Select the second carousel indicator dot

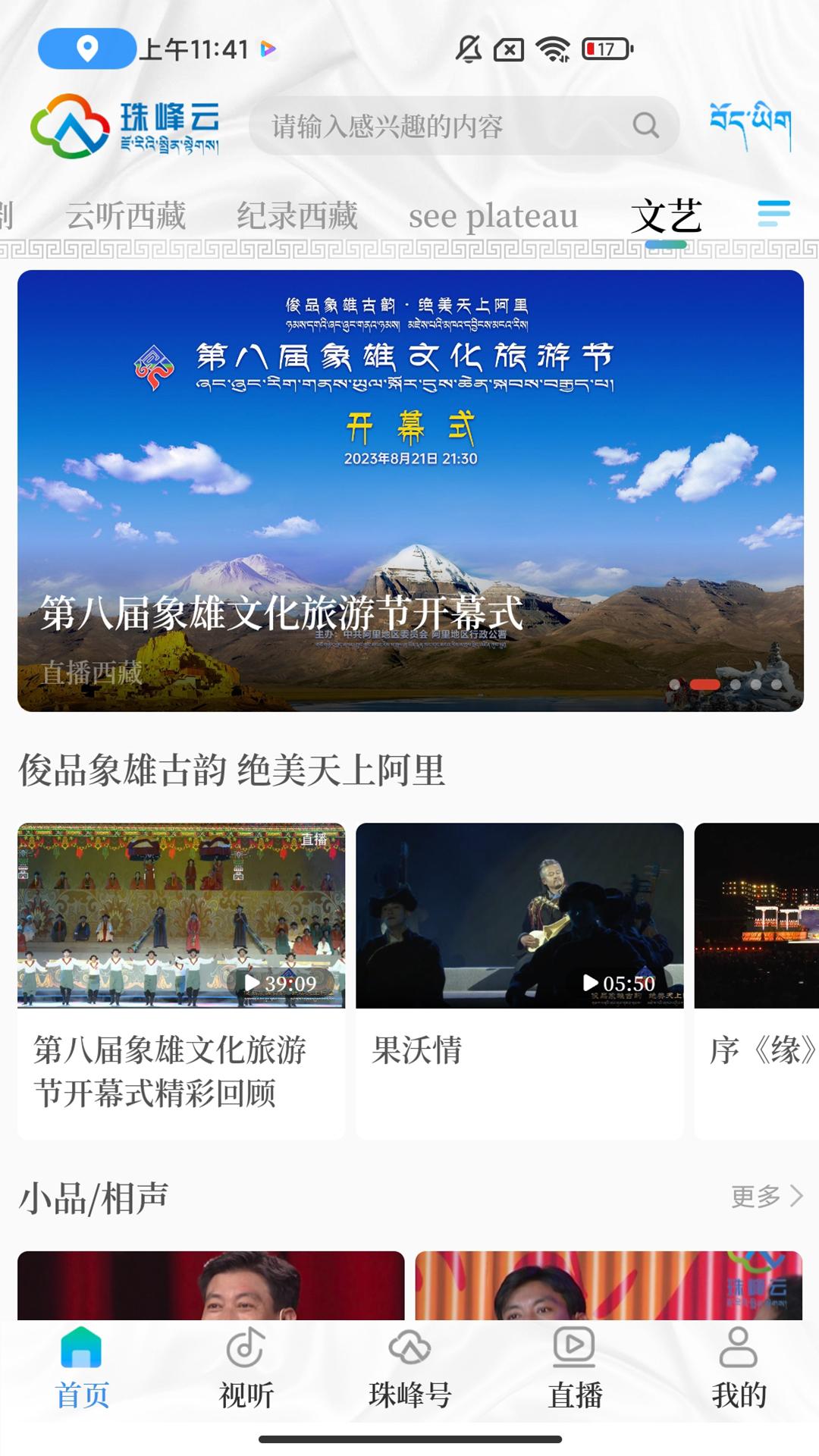pos(706,684)
